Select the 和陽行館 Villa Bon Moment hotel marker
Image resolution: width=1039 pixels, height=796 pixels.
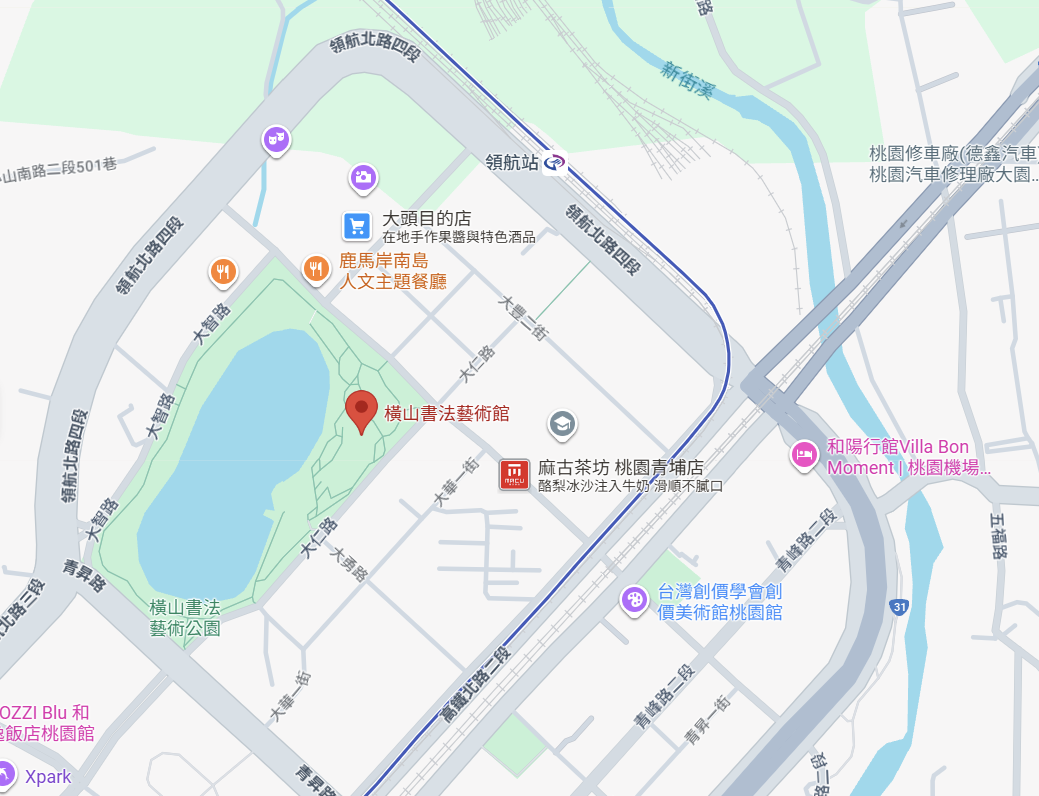click(x=804, y=456)
